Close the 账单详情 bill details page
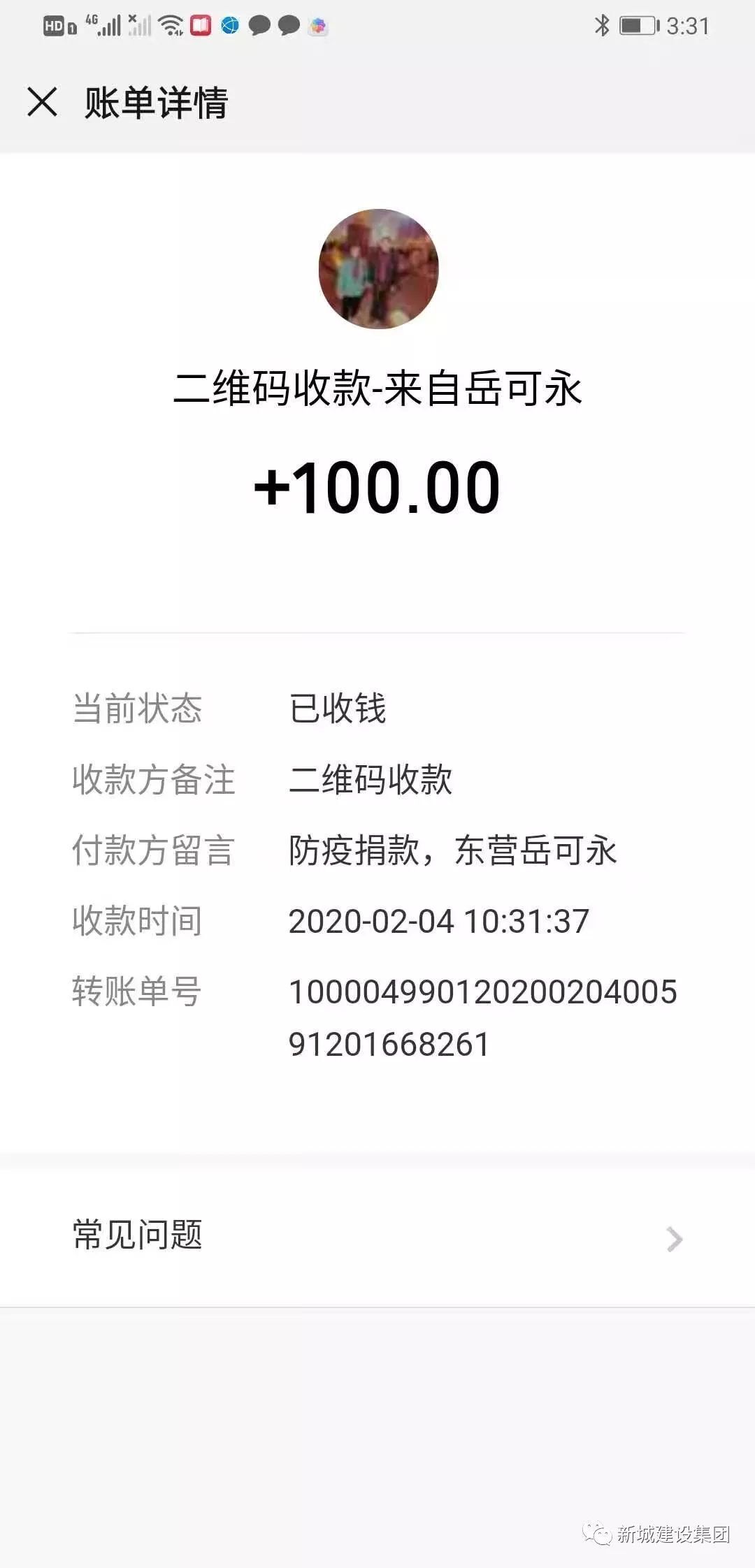 tap(42, 102)
